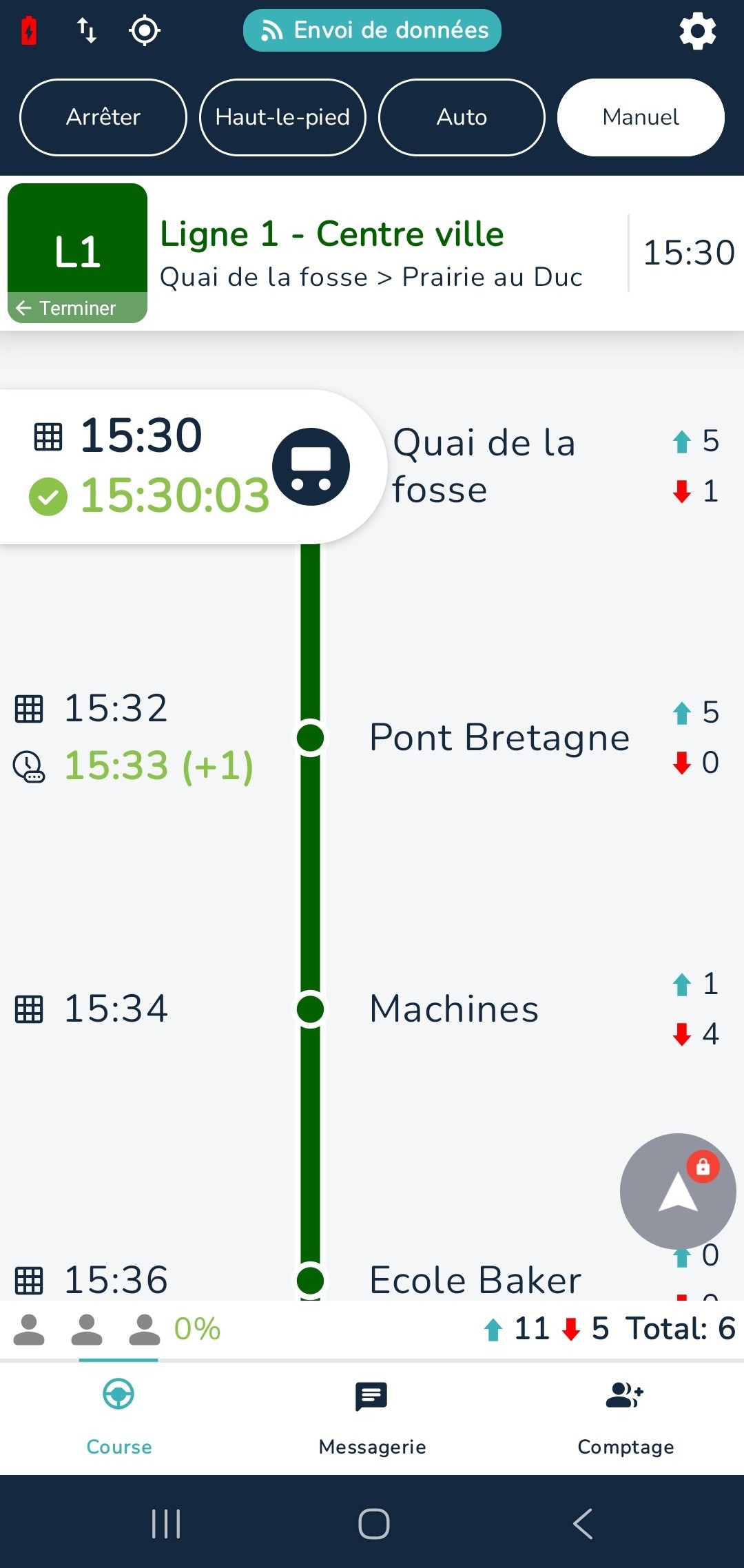Switch to Manuel mode
Viewport: 744px width, 1568px height.
click(639, 117)
